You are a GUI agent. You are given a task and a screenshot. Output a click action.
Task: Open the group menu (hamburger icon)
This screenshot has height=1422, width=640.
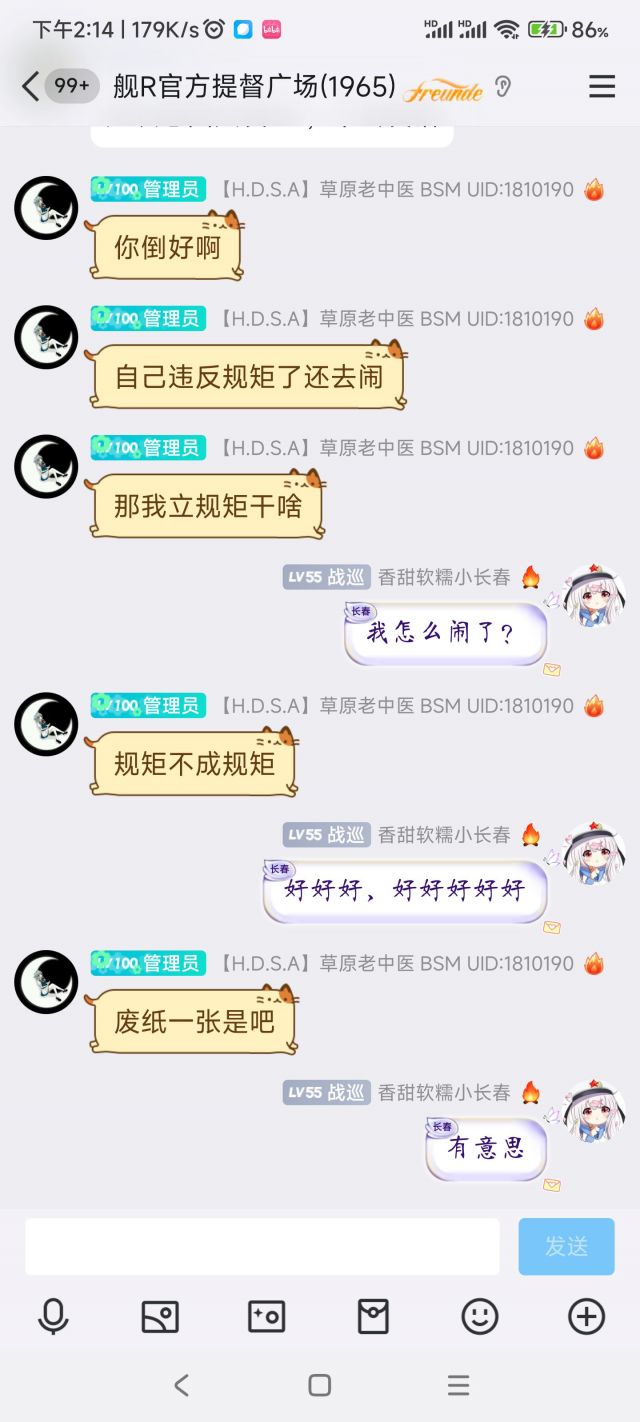(x=602, y=87)
